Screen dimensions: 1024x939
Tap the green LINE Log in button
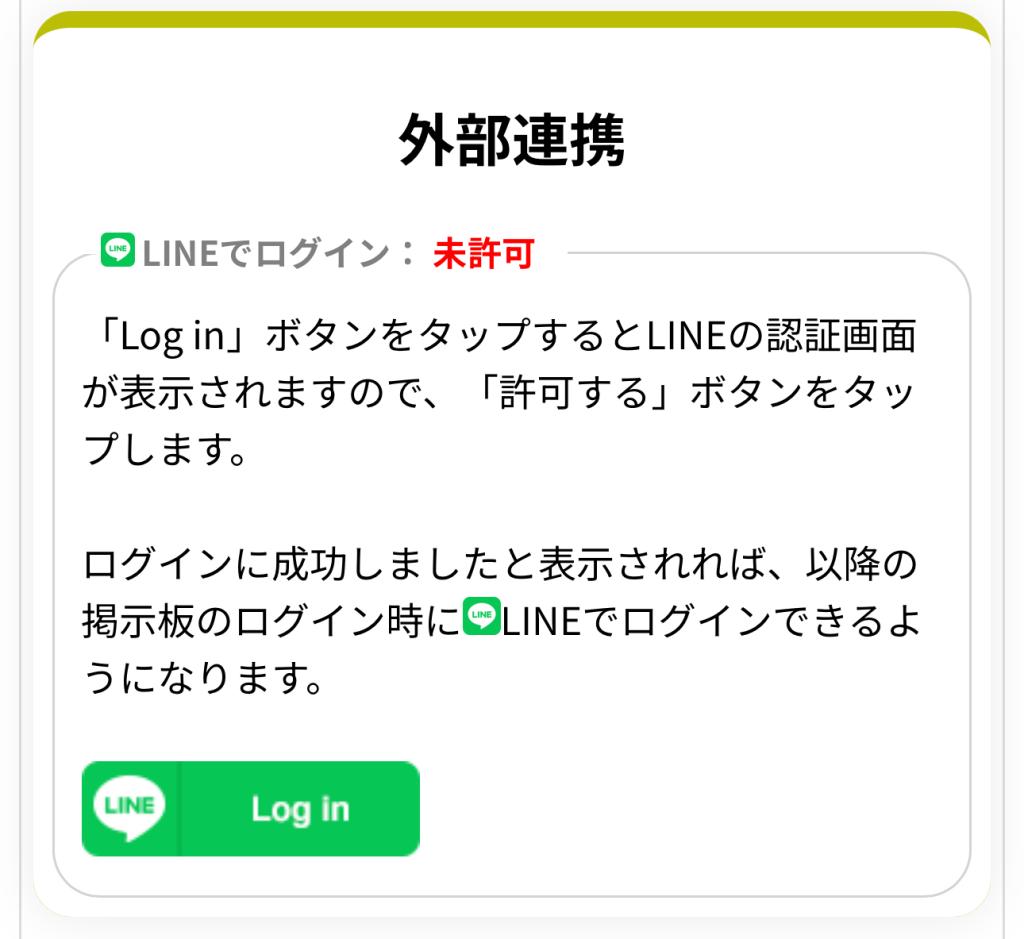(x=250, y=808)
